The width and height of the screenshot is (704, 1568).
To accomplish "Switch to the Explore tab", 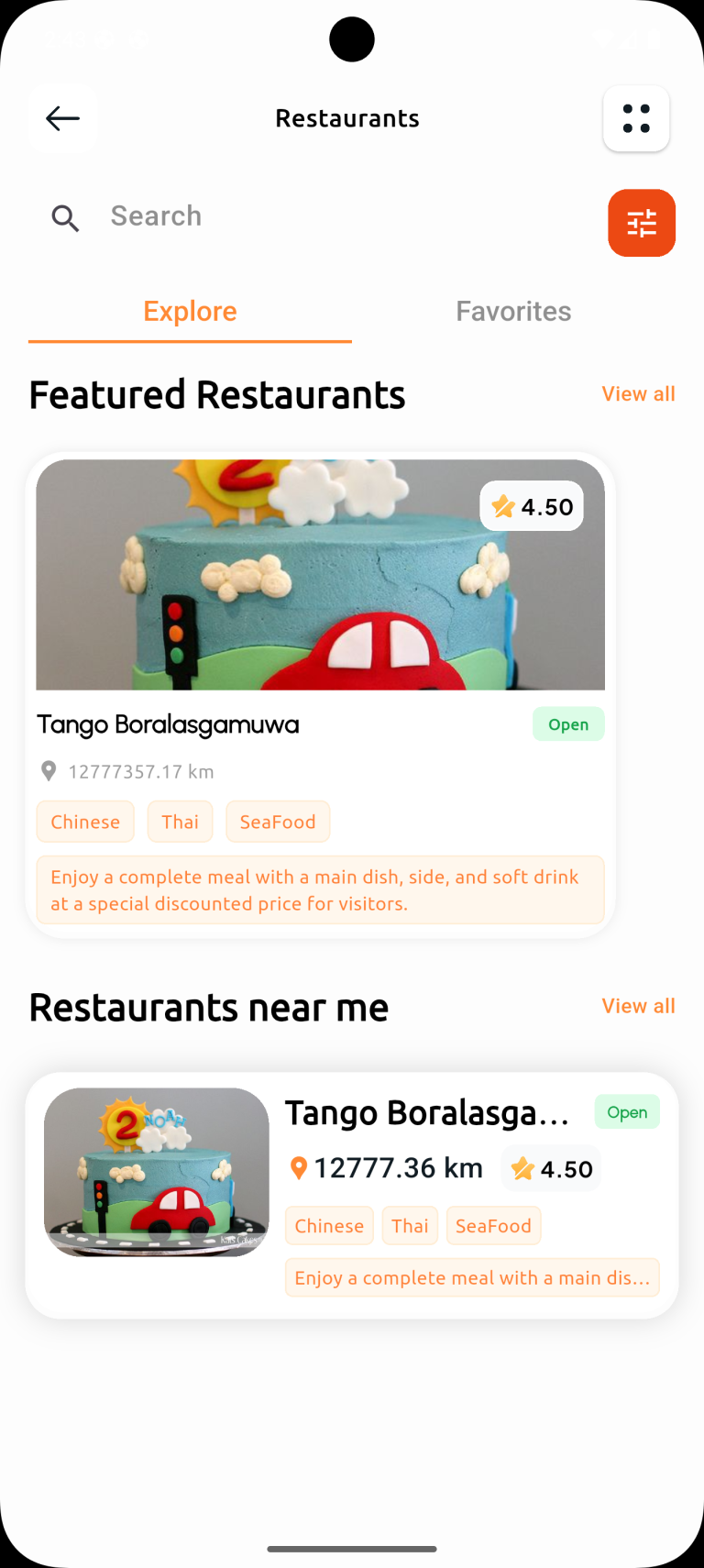I will point(190,311).
